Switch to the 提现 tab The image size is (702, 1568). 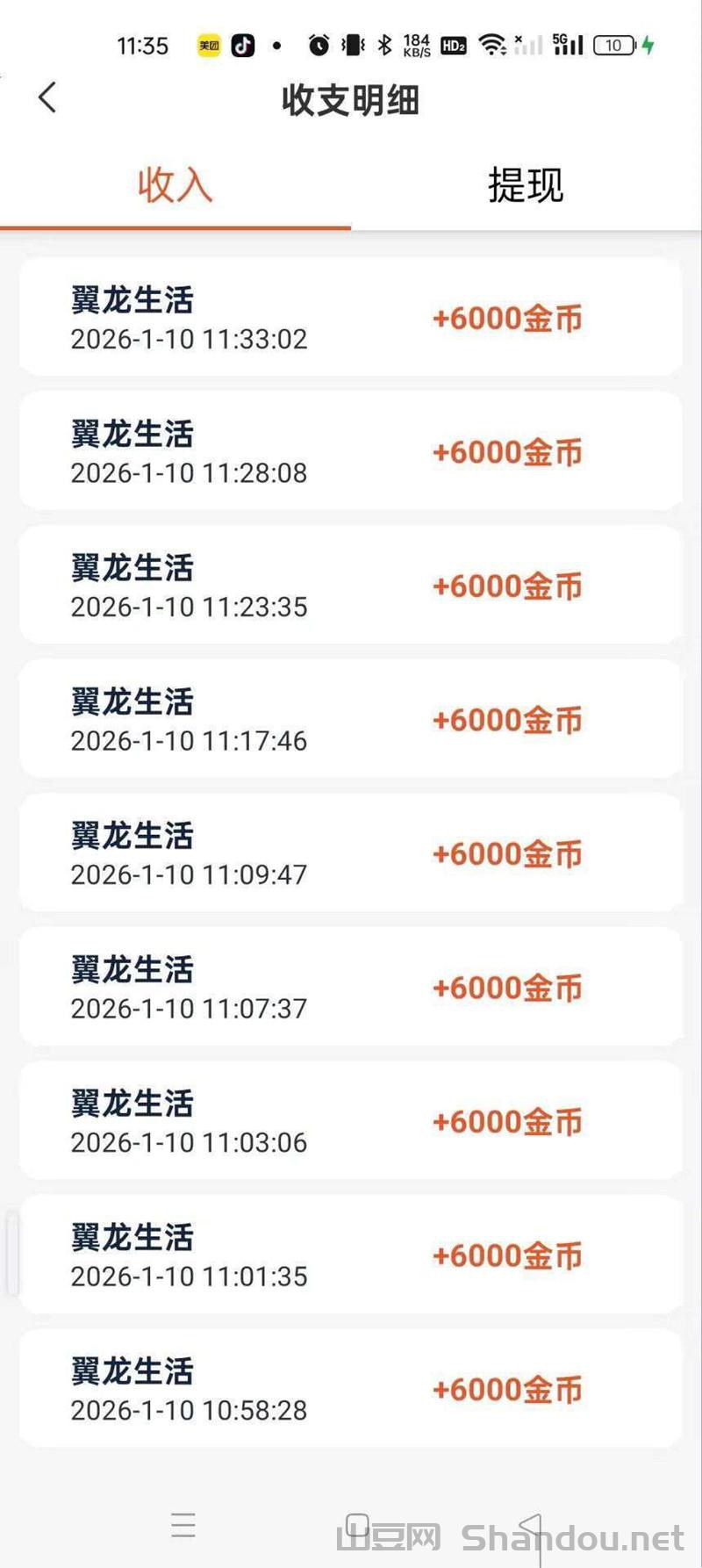(524, 186)
